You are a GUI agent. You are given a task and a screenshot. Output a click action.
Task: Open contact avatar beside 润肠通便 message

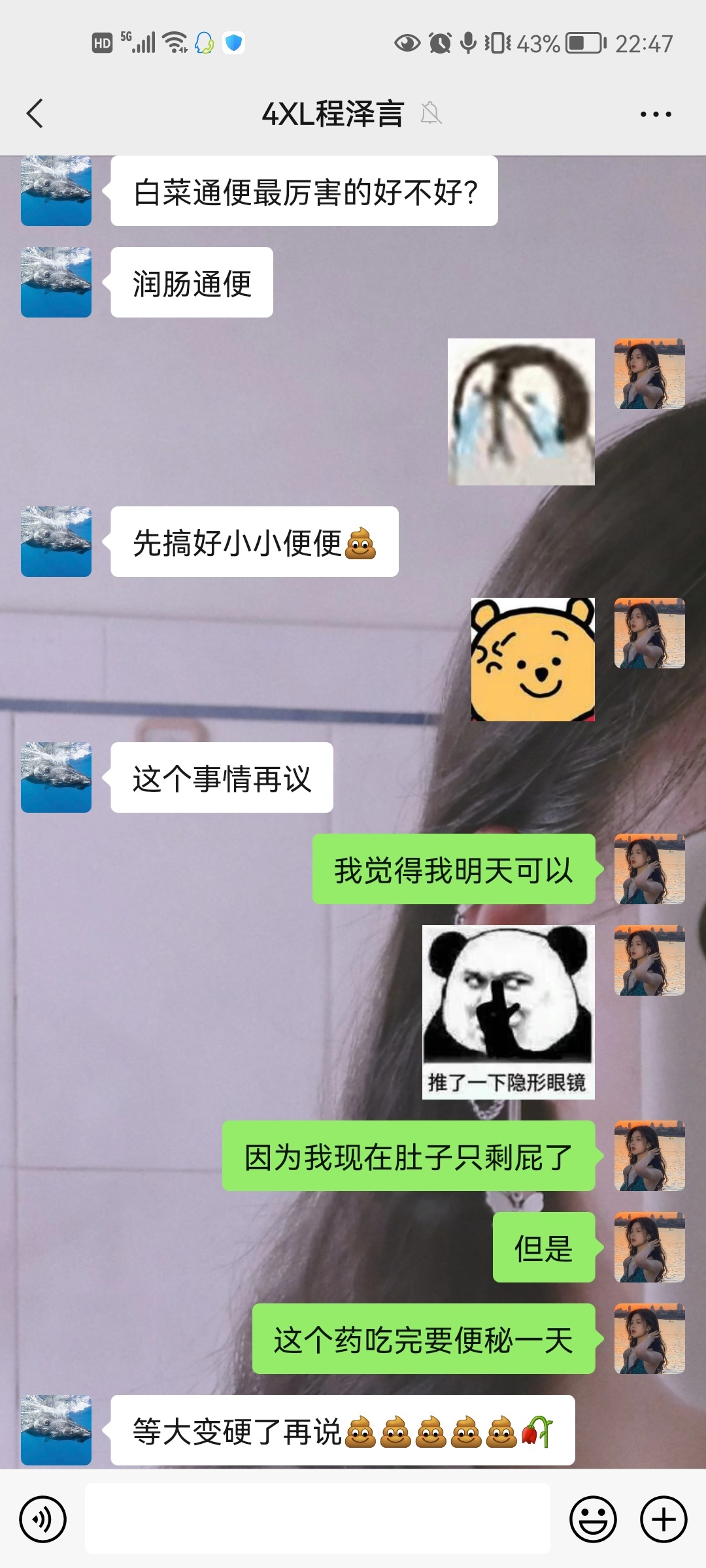(x=56, y=282)
